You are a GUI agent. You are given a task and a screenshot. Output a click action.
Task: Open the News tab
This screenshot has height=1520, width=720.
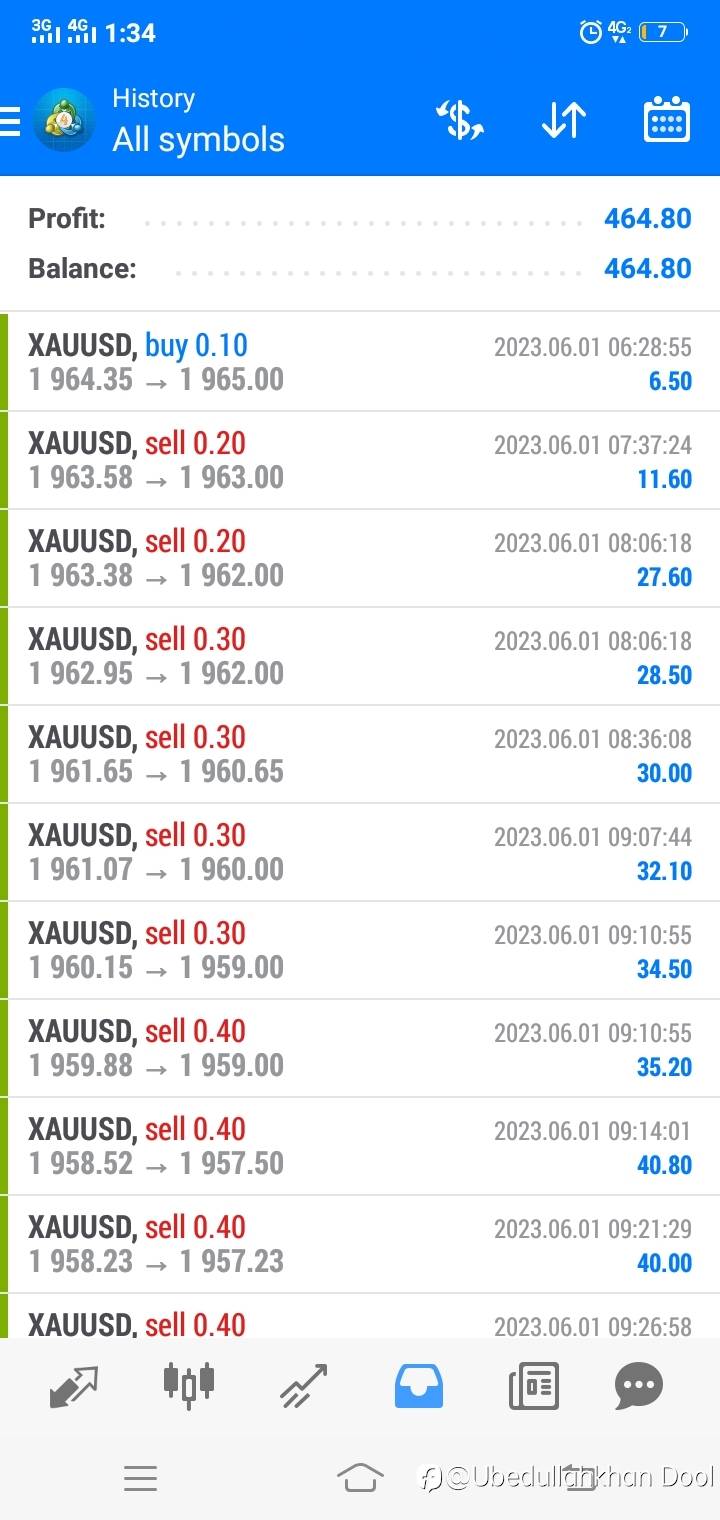point(533,1387)
